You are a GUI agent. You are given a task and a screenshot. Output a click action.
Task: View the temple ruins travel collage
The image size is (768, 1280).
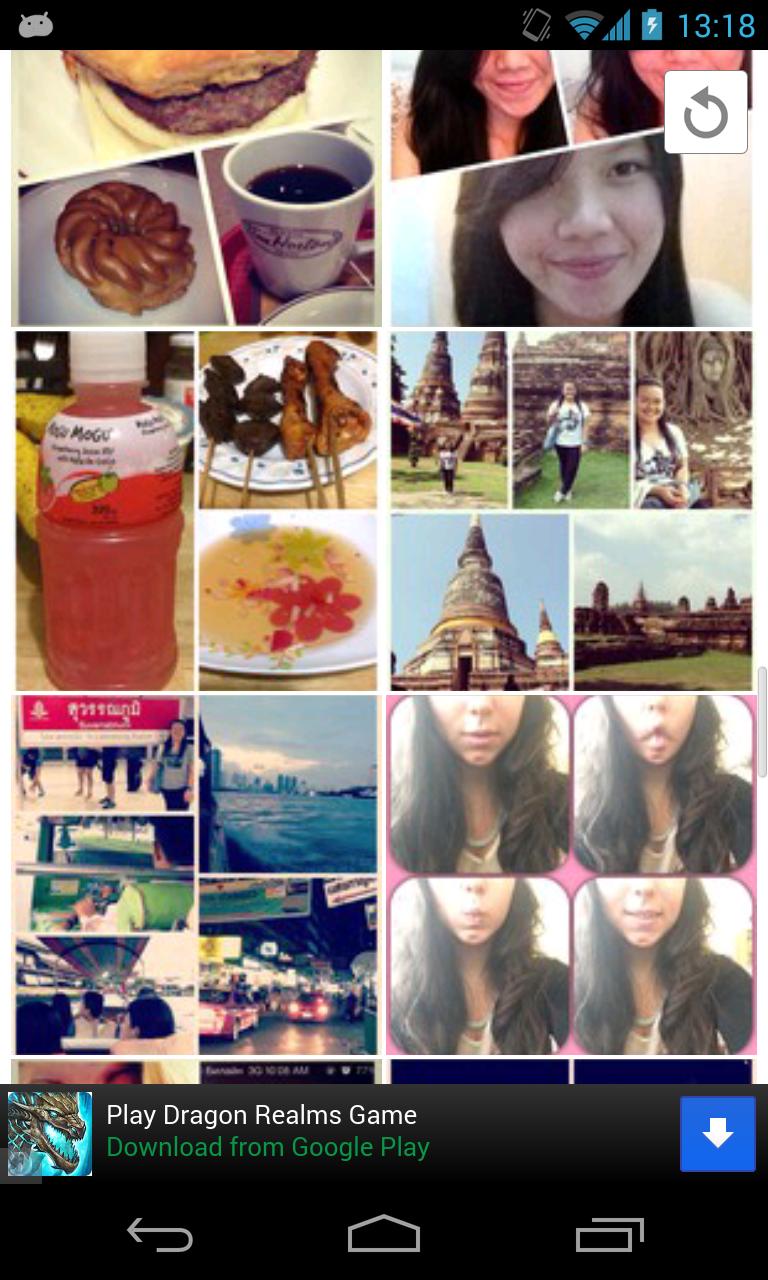571,510
